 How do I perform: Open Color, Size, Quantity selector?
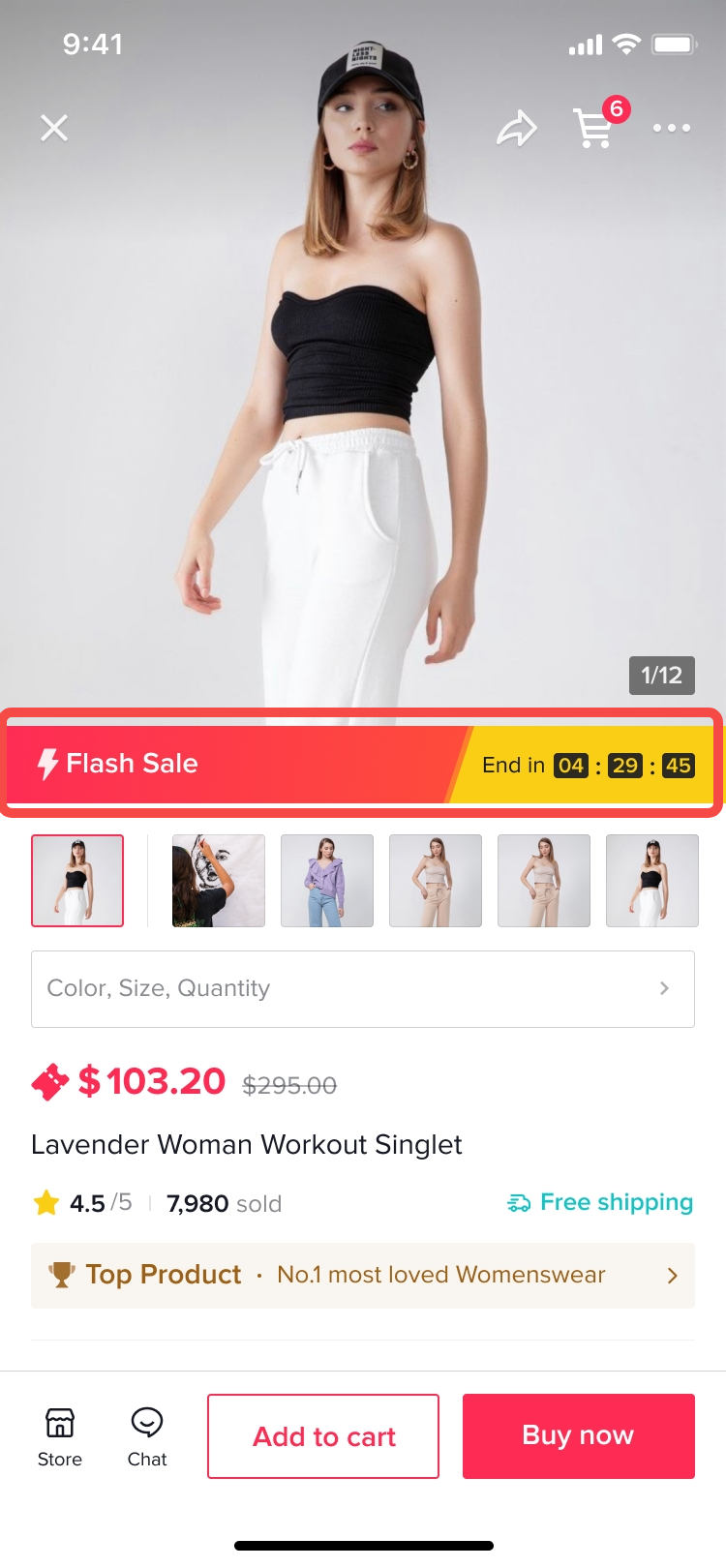(362, 988)
